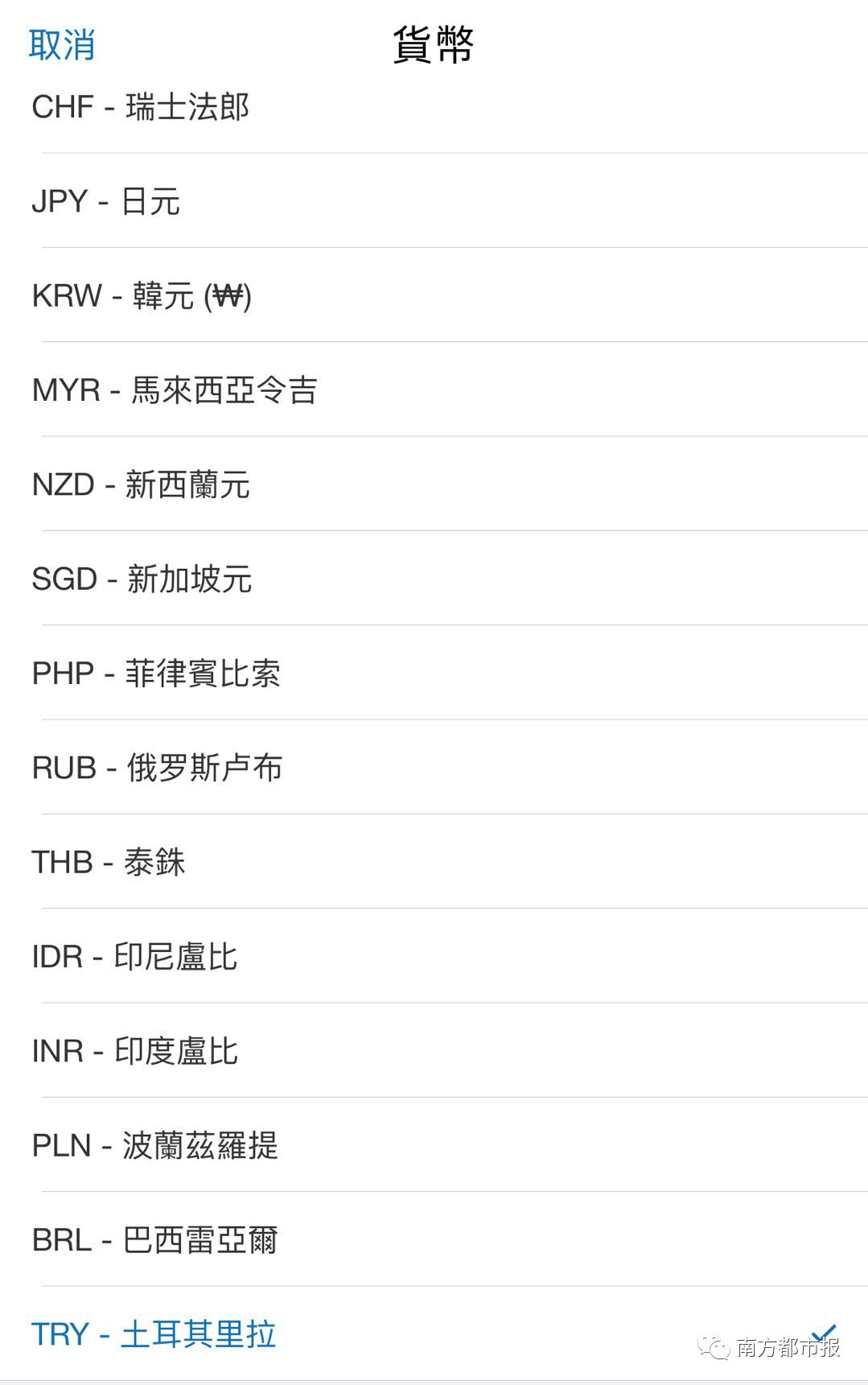The image size is (868, 1385).
Task: Choose IDR - 印尼盧比
Action: click(x=134, y=957)
